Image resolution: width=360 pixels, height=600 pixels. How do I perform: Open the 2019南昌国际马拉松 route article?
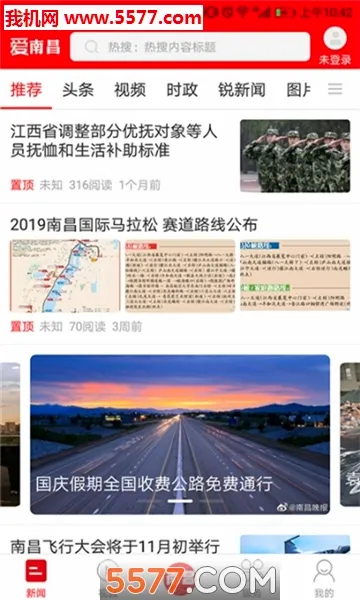[180, 274]
